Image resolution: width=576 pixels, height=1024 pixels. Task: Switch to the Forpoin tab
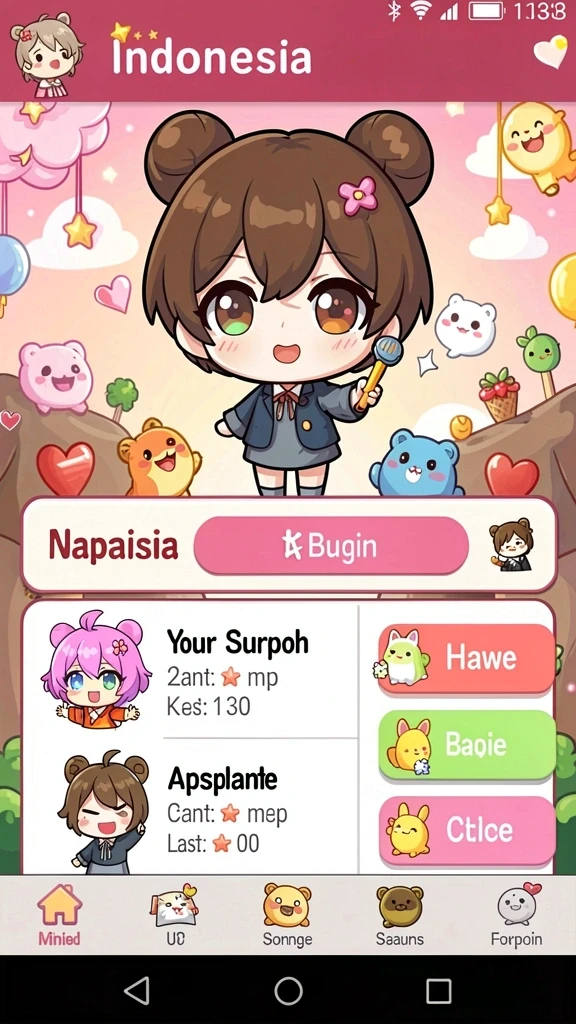click(517, 915)
